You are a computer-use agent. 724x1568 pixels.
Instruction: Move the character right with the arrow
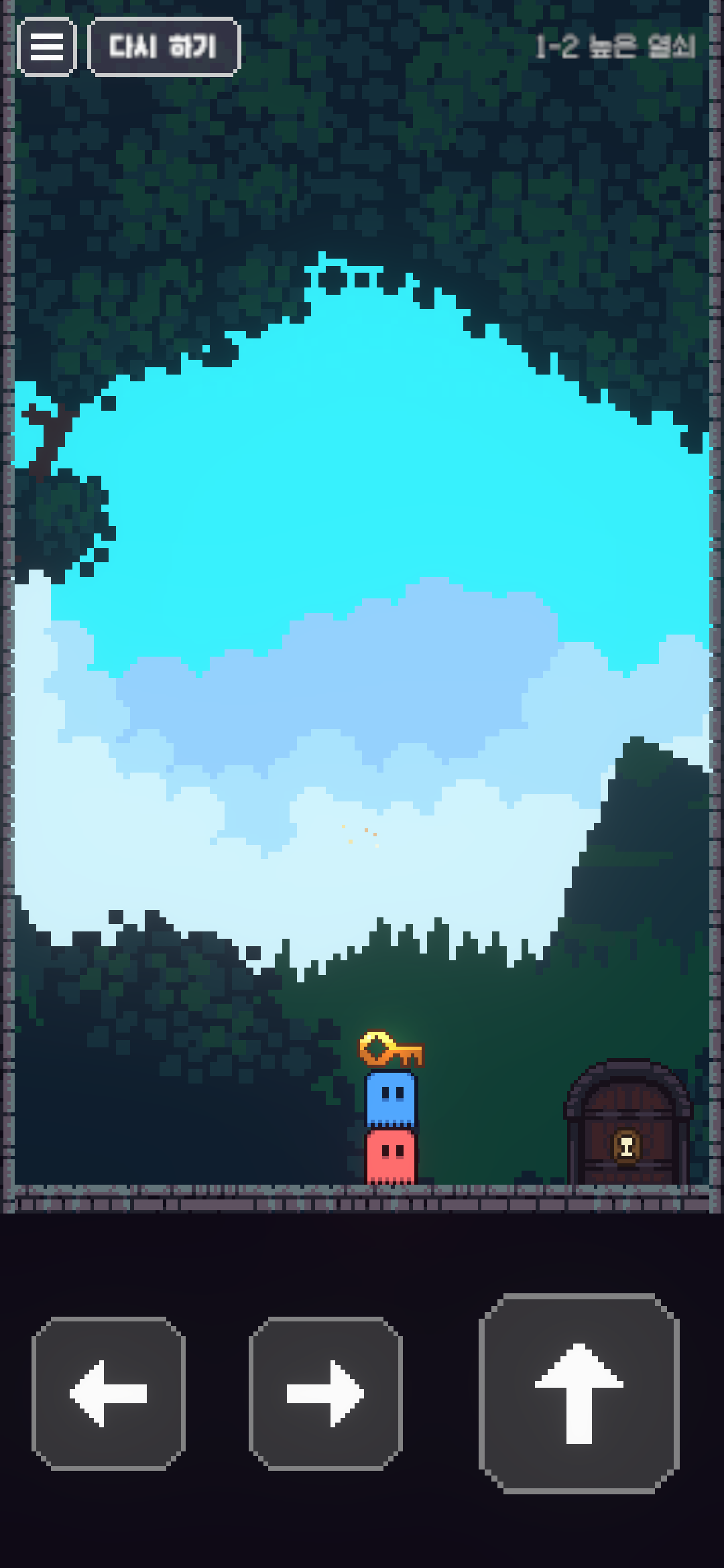[x=326, y=1393]
